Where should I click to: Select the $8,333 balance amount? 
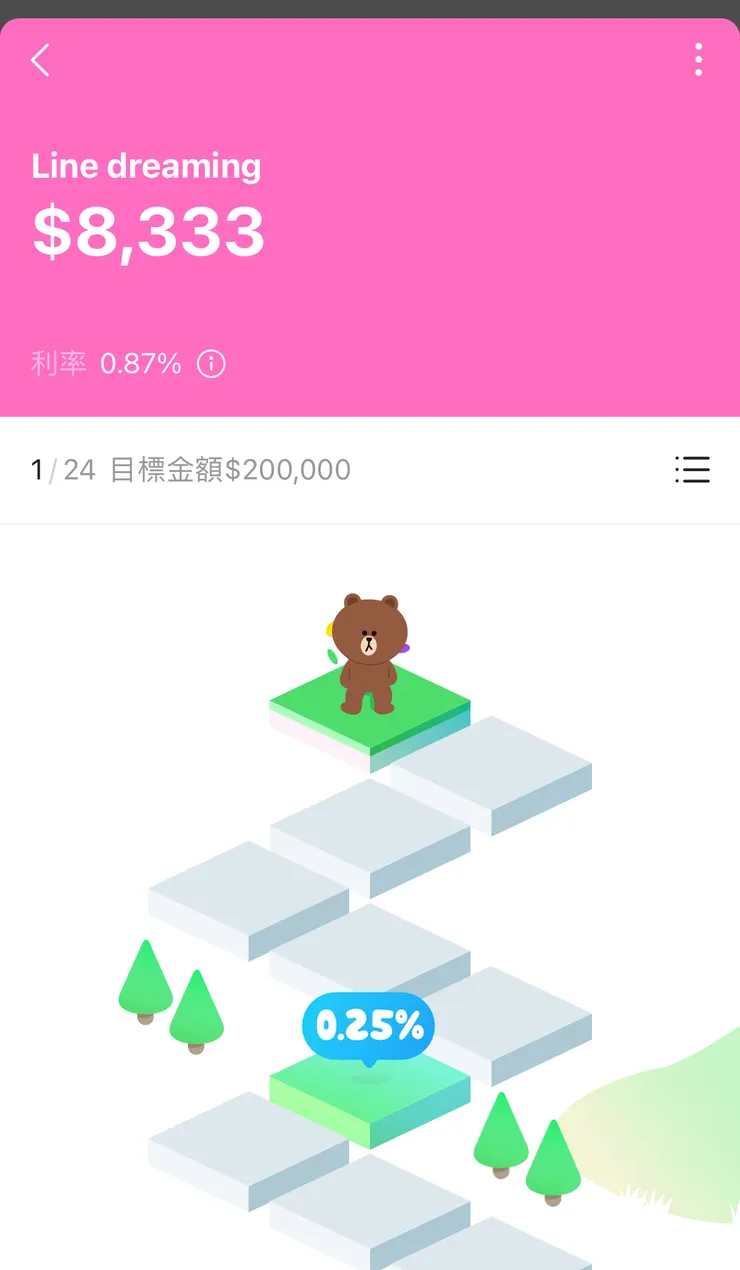pyautogui.click(x=148, y=232)
